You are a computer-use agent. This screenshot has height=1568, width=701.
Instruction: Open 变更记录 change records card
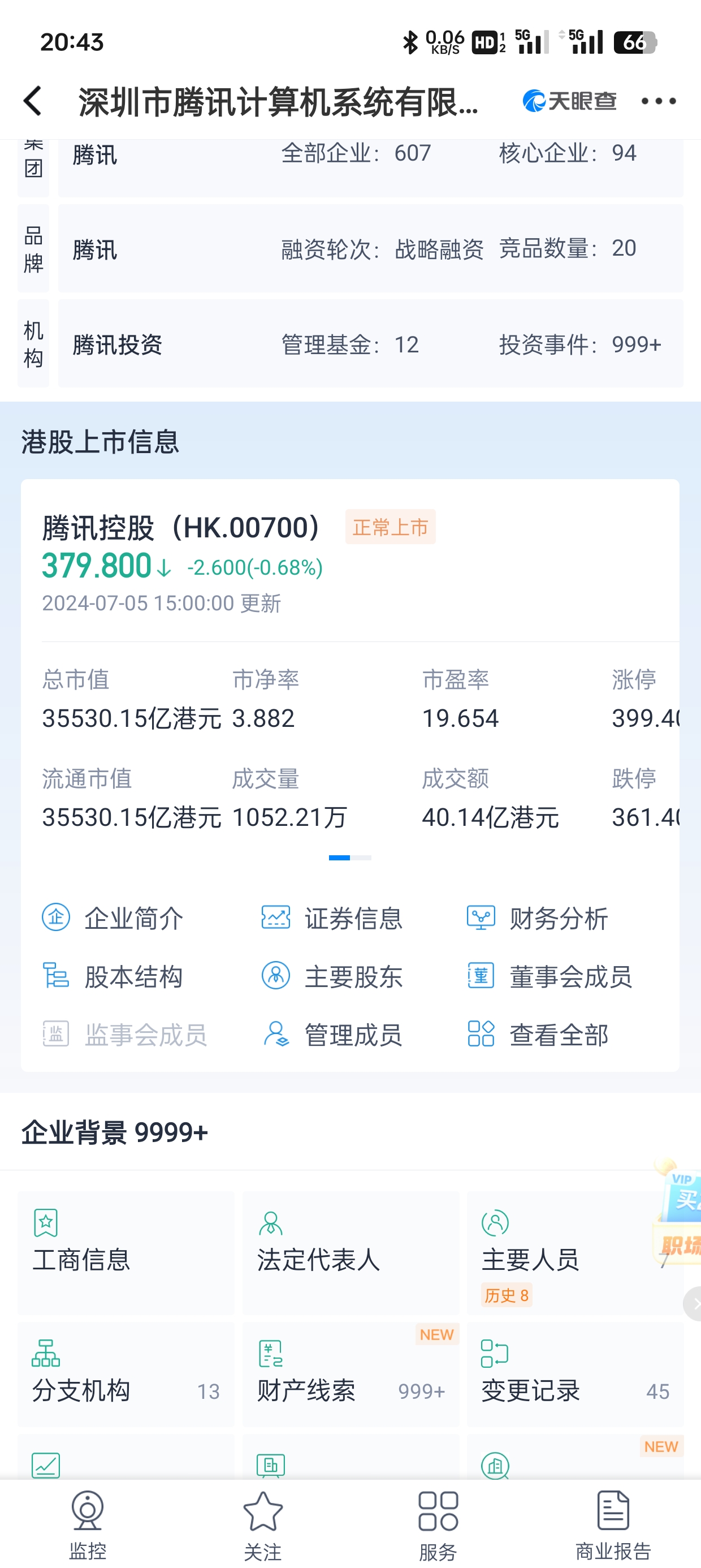575,1375
